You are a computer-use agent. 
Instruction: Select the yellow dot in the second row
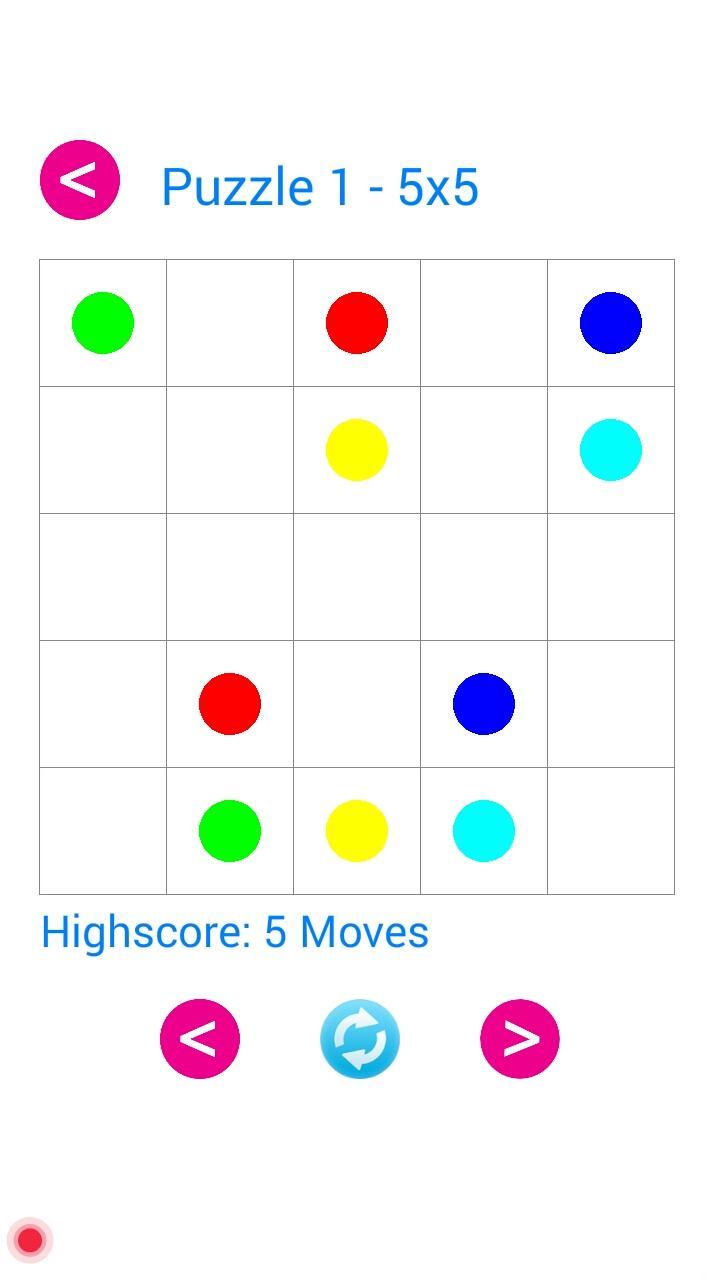tap(357, 450)
